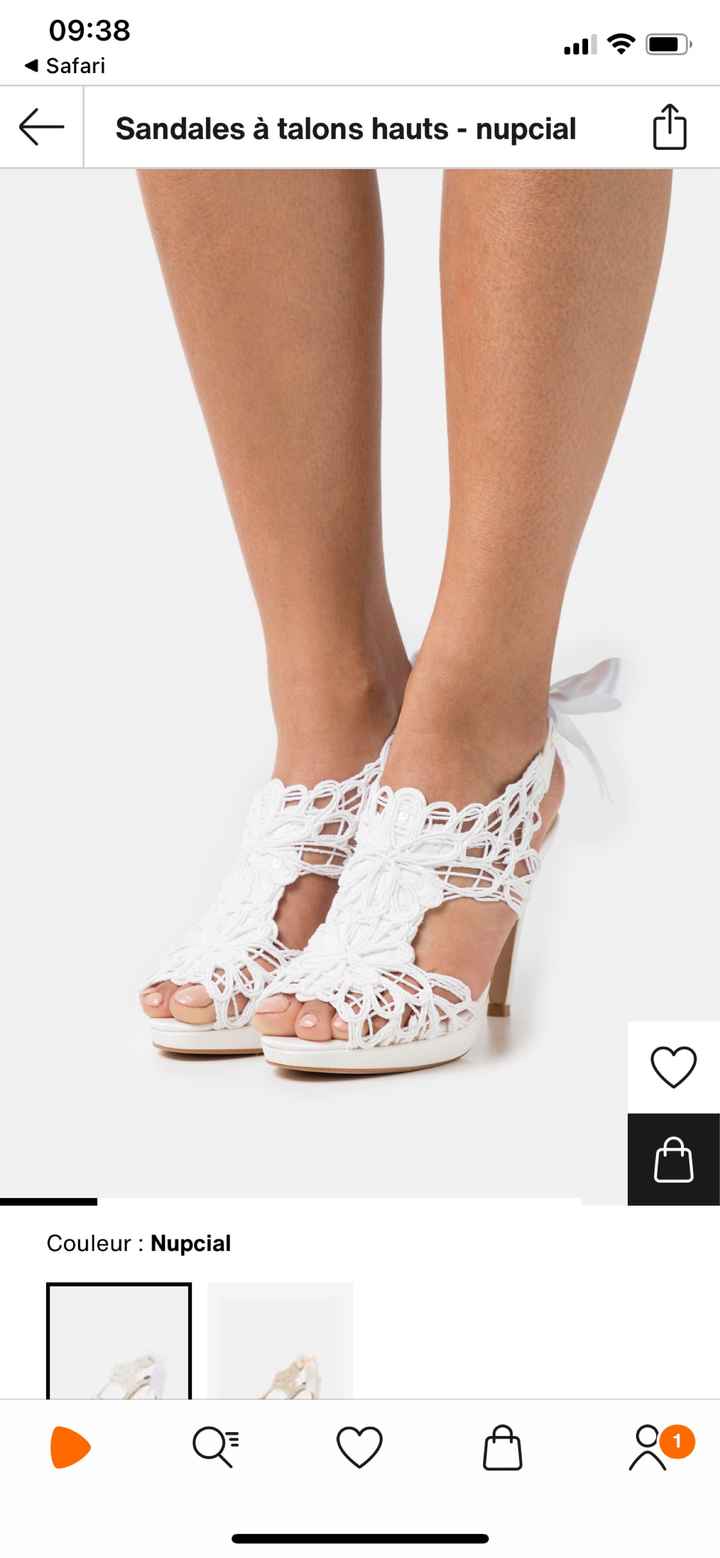
Task: Tap the product title Sandales à talons hauts
Action: click(345, 128)
